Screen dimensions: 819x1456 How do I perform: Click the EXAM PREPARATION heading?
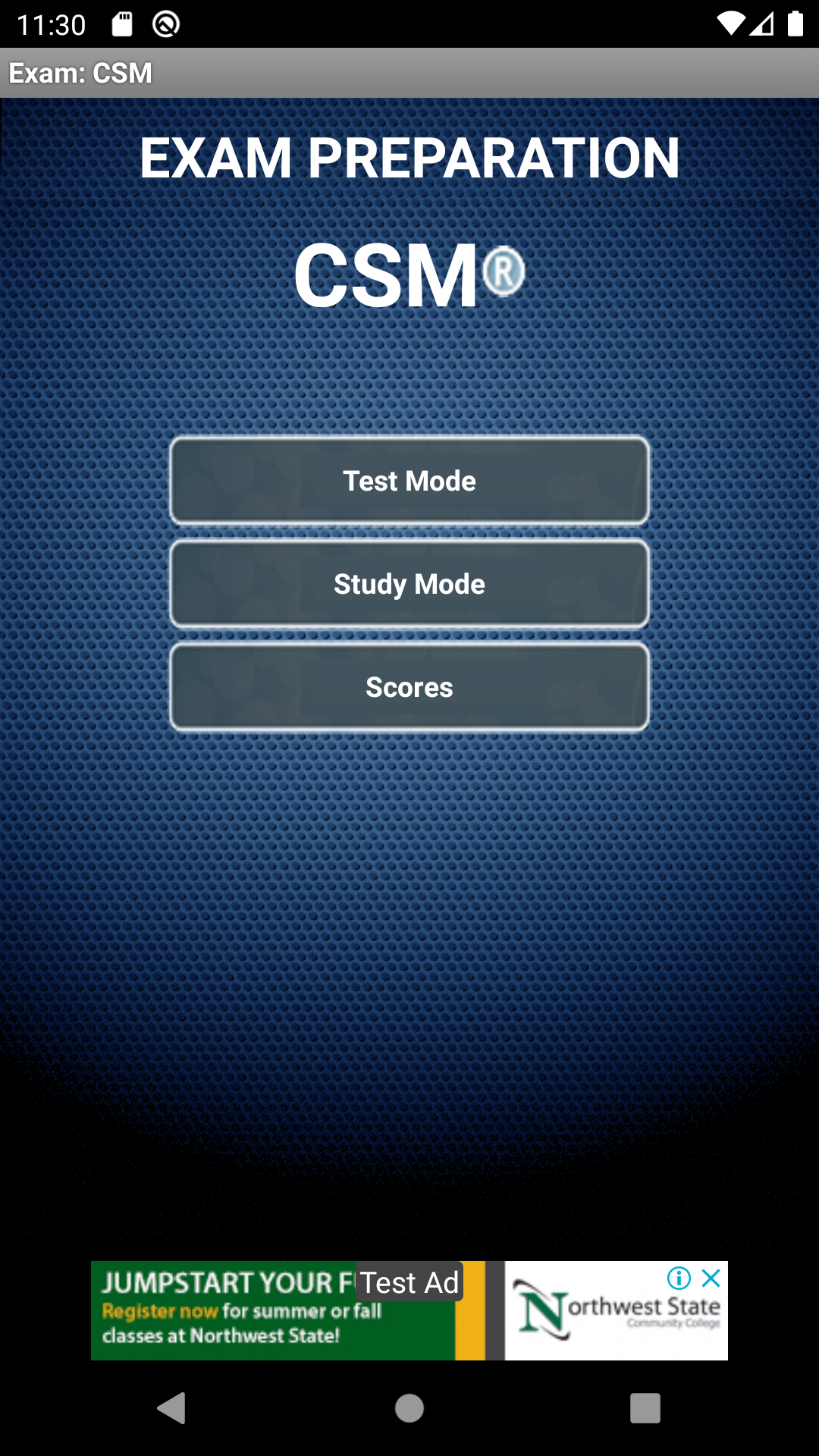409,157
